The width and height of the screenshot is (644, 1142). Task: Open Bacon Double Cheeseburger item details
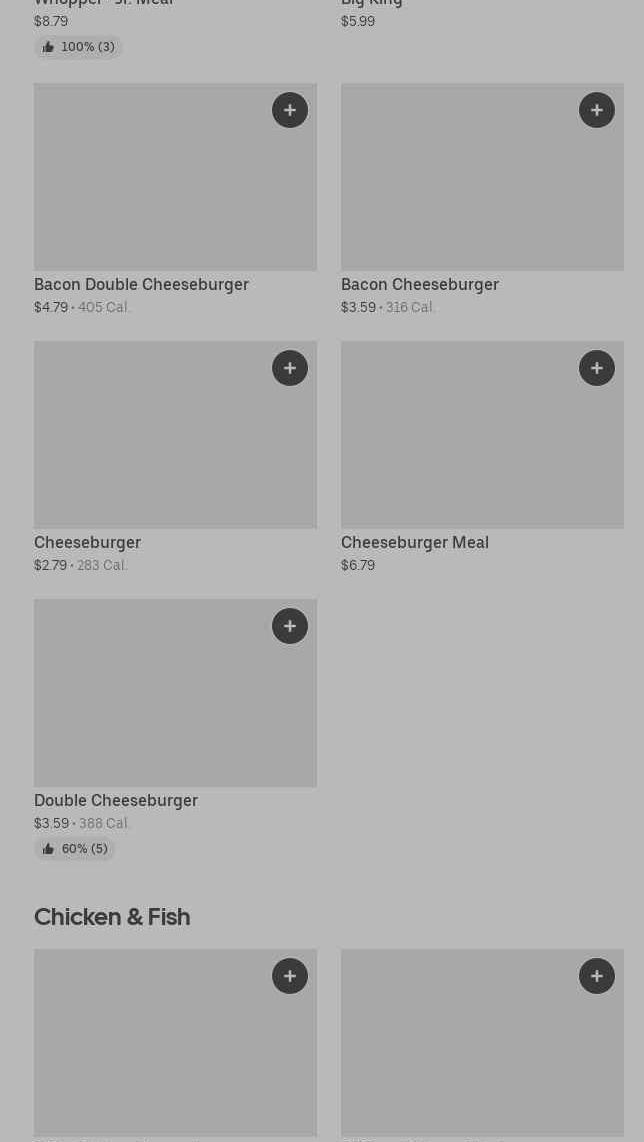[x=175, y=190]
